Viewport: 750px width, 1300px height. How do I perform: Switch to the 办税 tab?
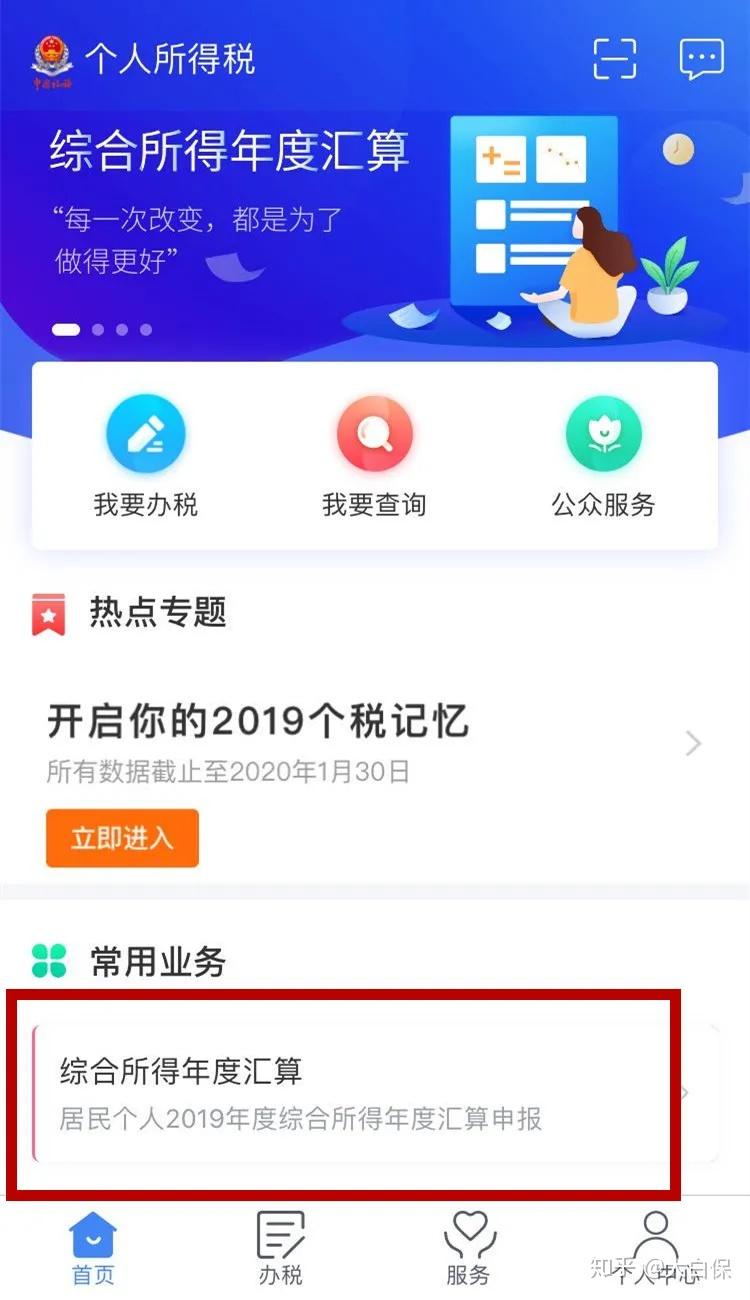tap(281, 1248)
